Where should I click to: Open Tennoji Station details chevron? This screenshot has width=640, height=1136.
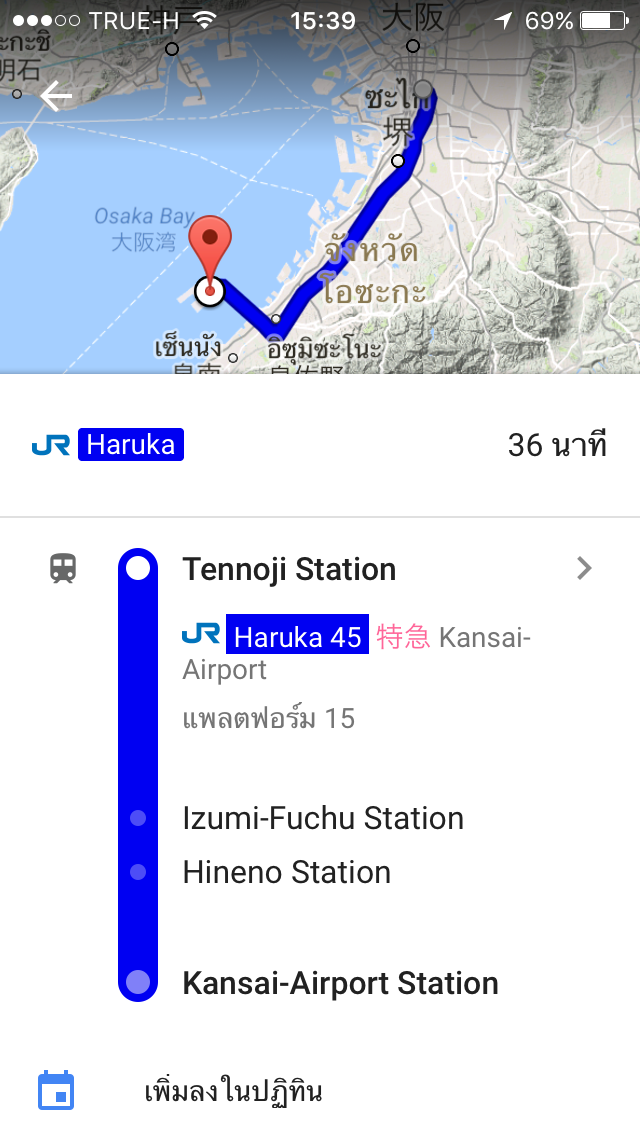coord(584,569)
